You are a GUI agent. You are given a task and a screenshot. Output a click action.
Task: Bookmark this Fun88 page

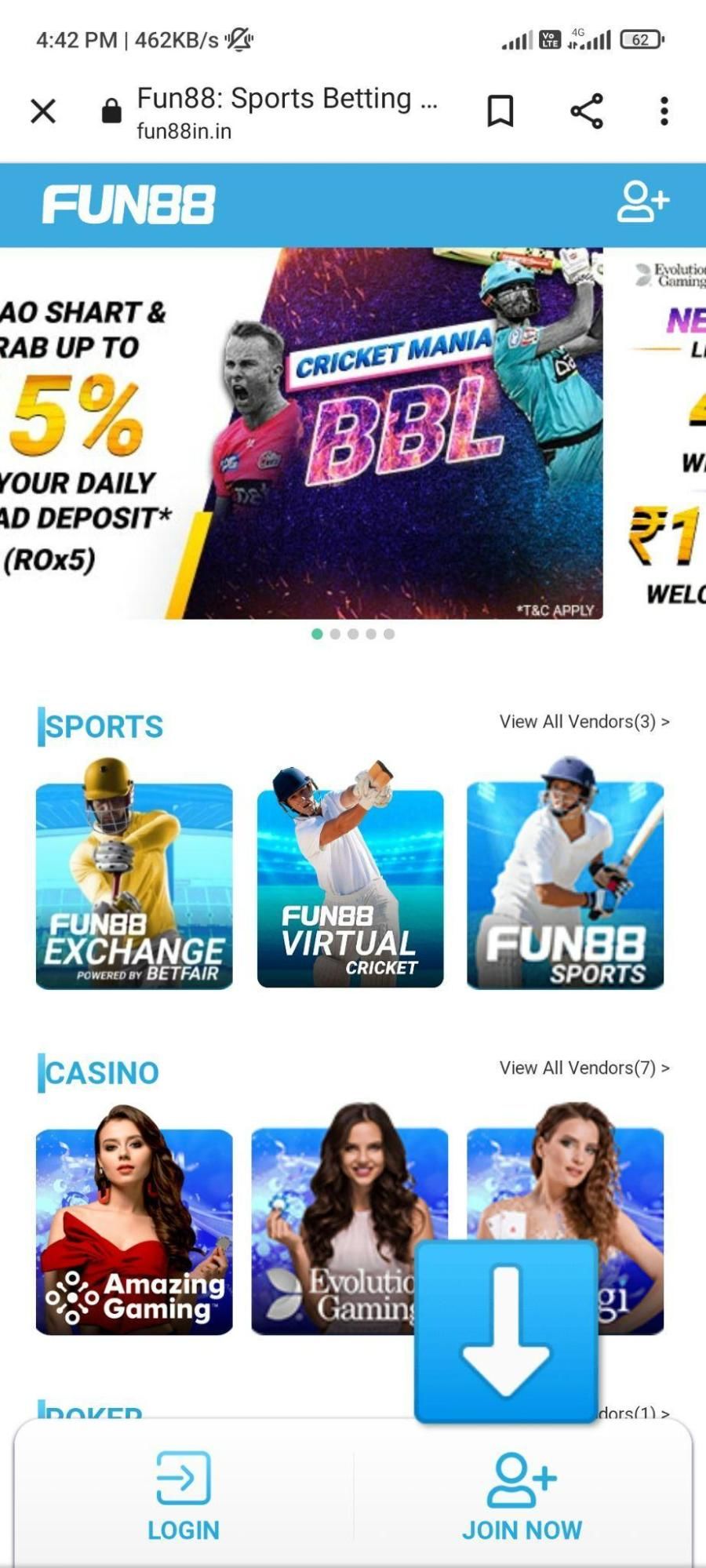500,111
